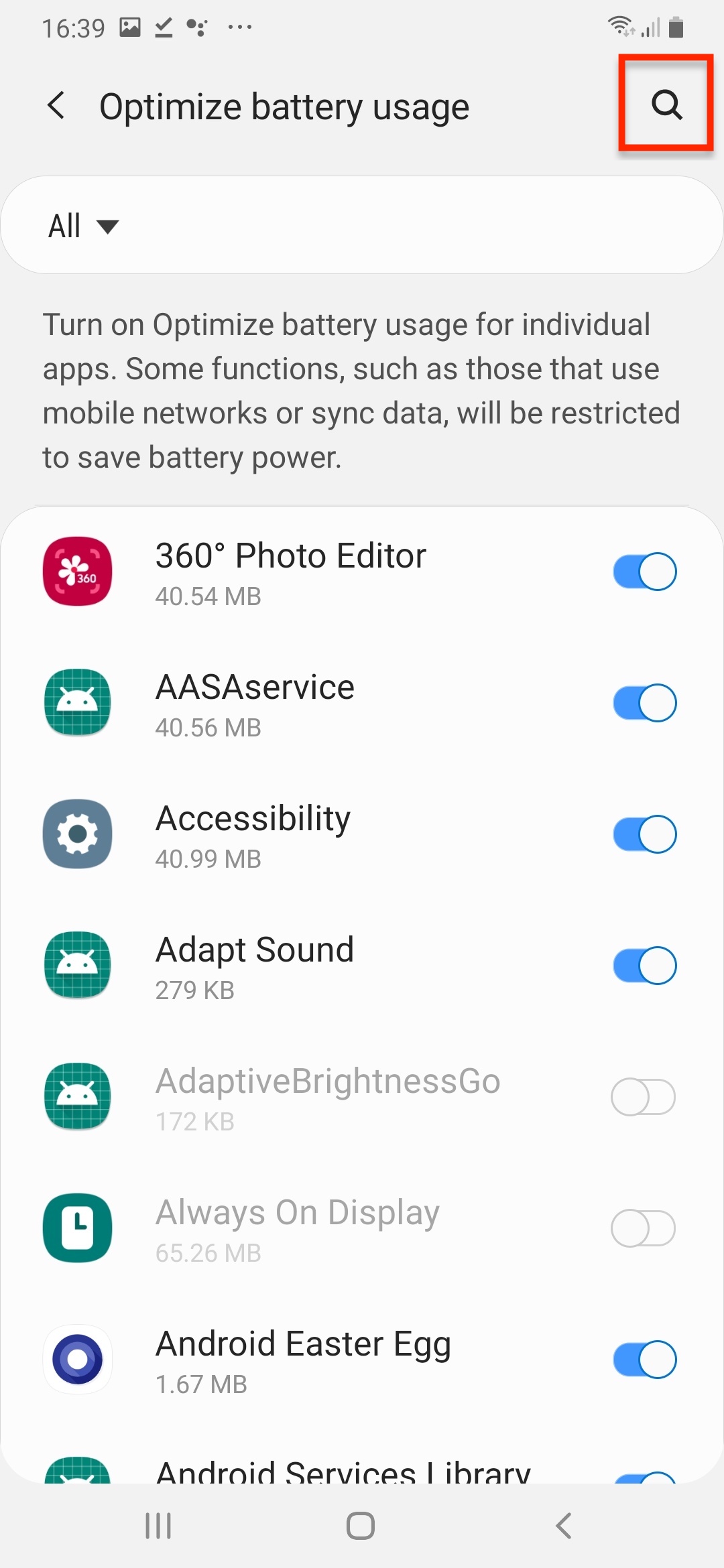Turn off Adapt Sound battery optimization
Viewport: 724px width, 1568px height.
pyautogui.click(x=644, y=965)
